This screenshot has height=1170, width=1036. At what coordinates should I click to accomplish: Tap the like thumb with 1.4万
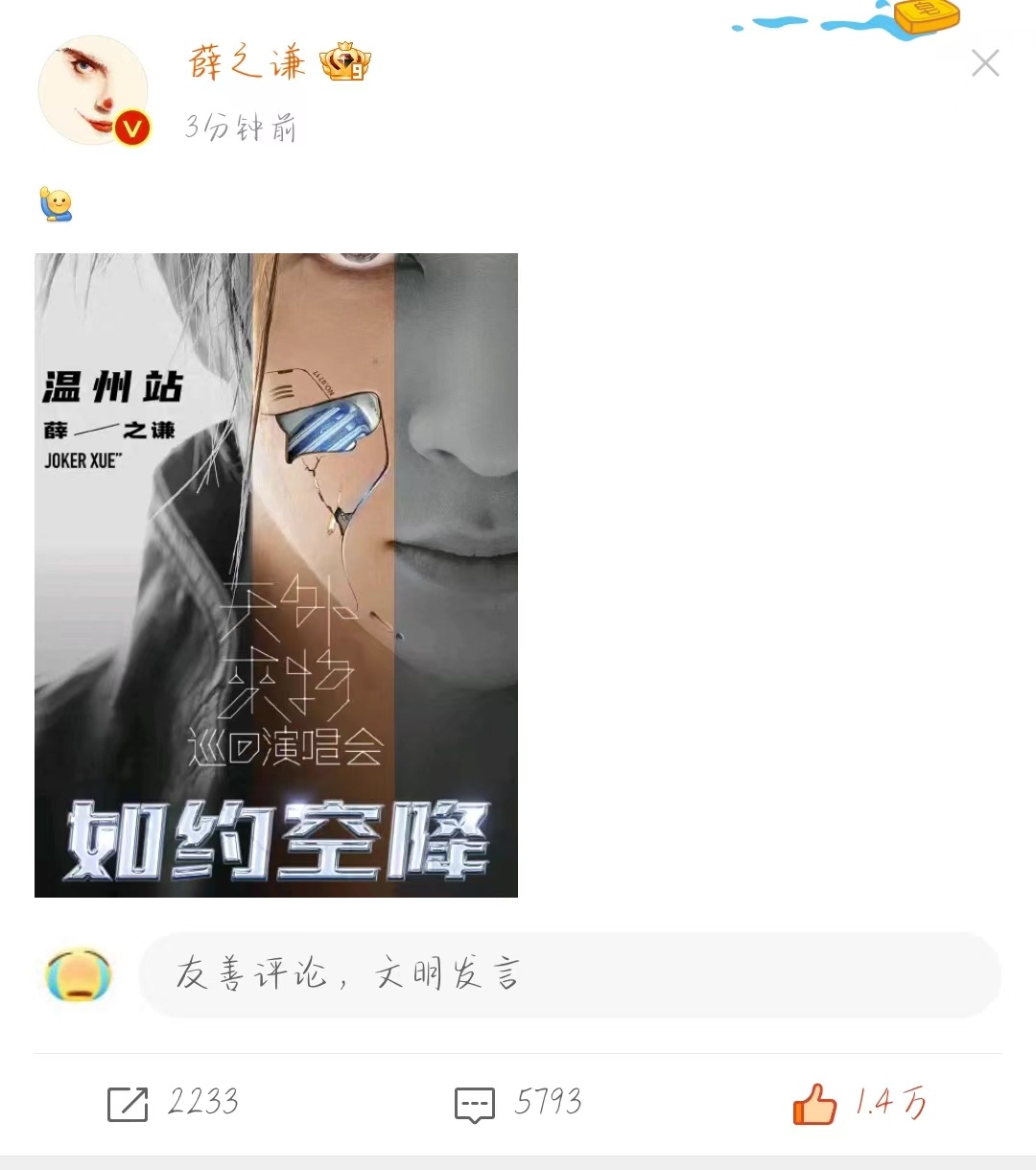(814, 1104)
